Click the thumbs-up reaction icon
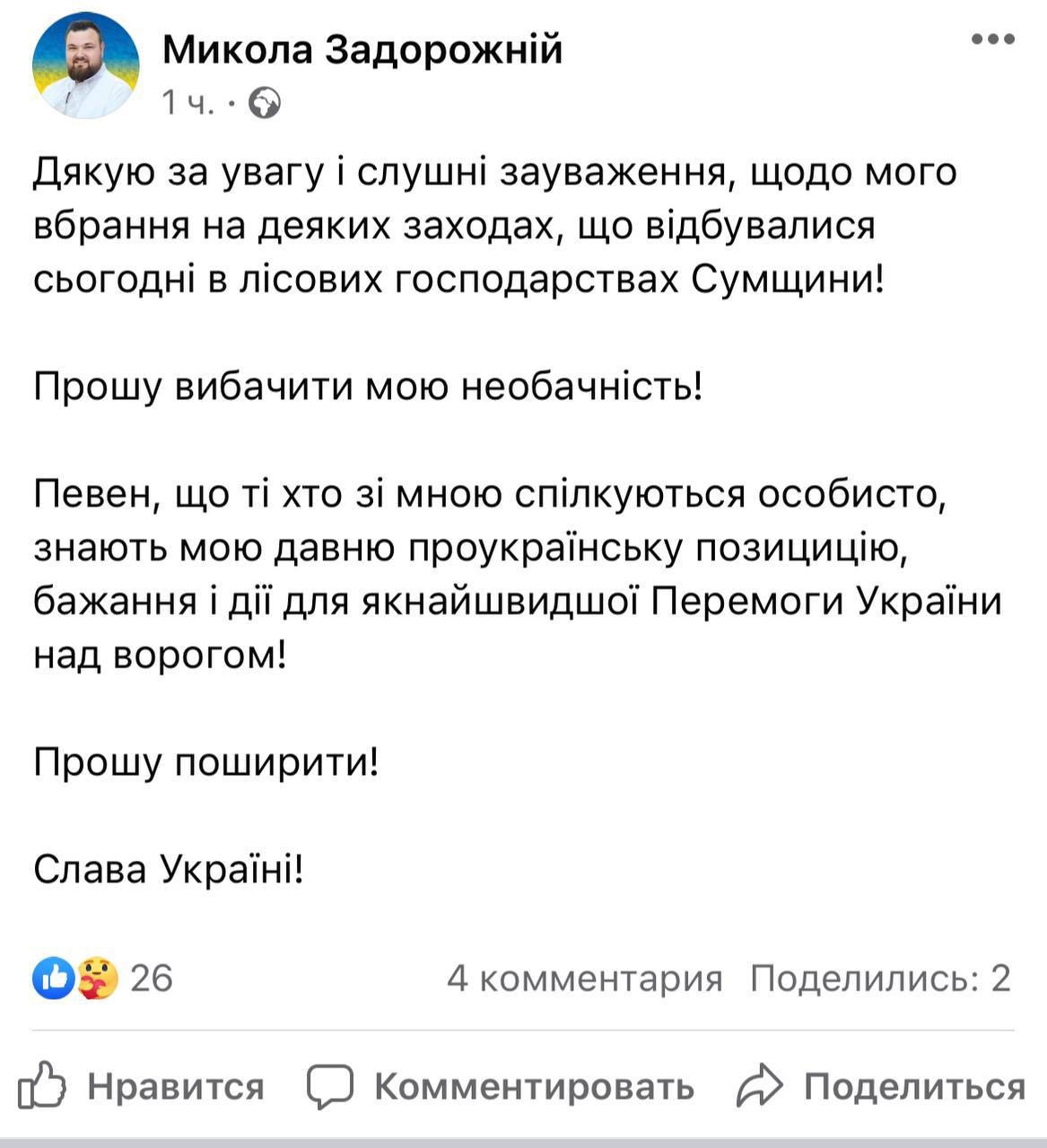1047x1148 pixels. [52, 978]
